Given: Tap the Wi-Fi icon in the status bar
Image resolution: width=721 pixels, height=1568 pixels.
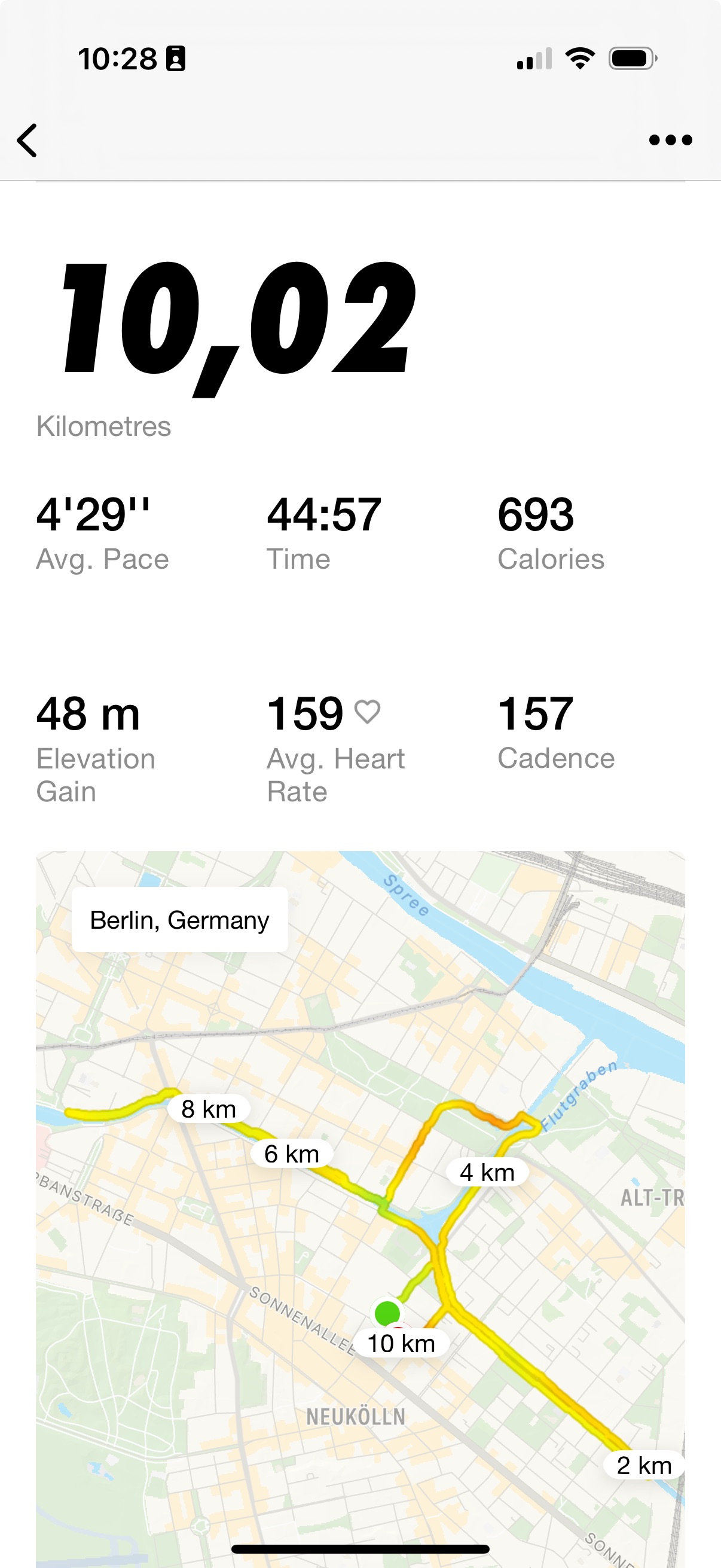Looking at the screenshot, I should pyautogui.click(x=581, y=57).
